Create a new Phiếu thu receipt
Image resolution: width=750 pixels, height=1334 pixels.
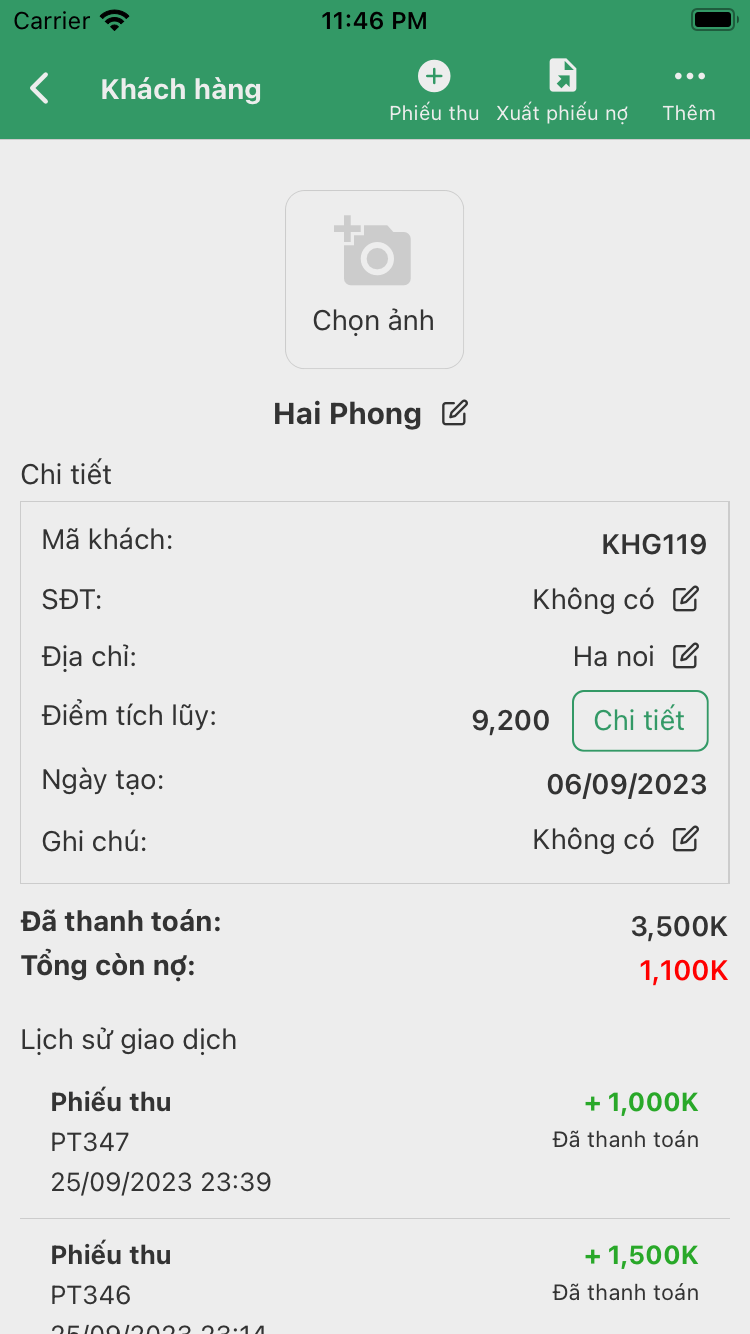pos(434,91)
